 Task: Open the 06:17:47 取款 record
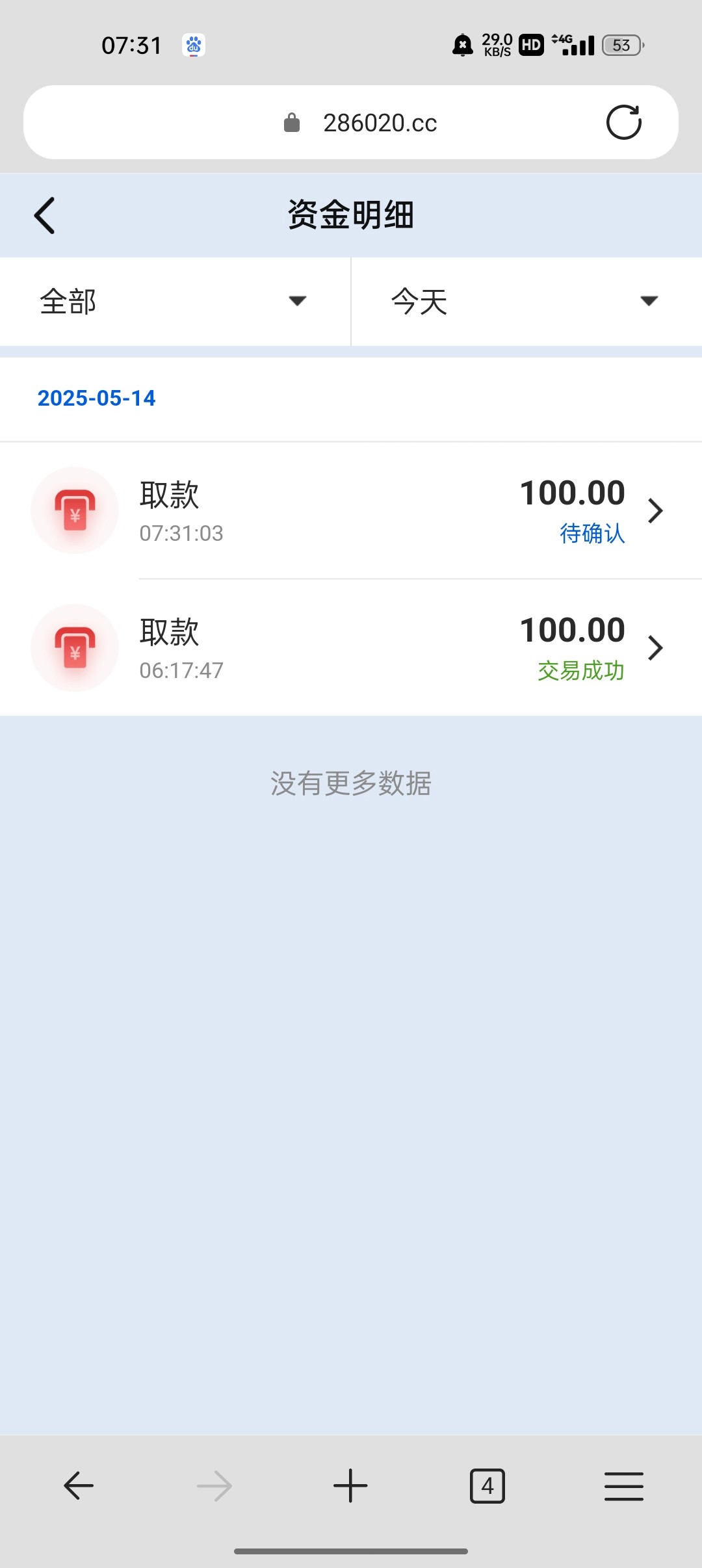point(351,648)
